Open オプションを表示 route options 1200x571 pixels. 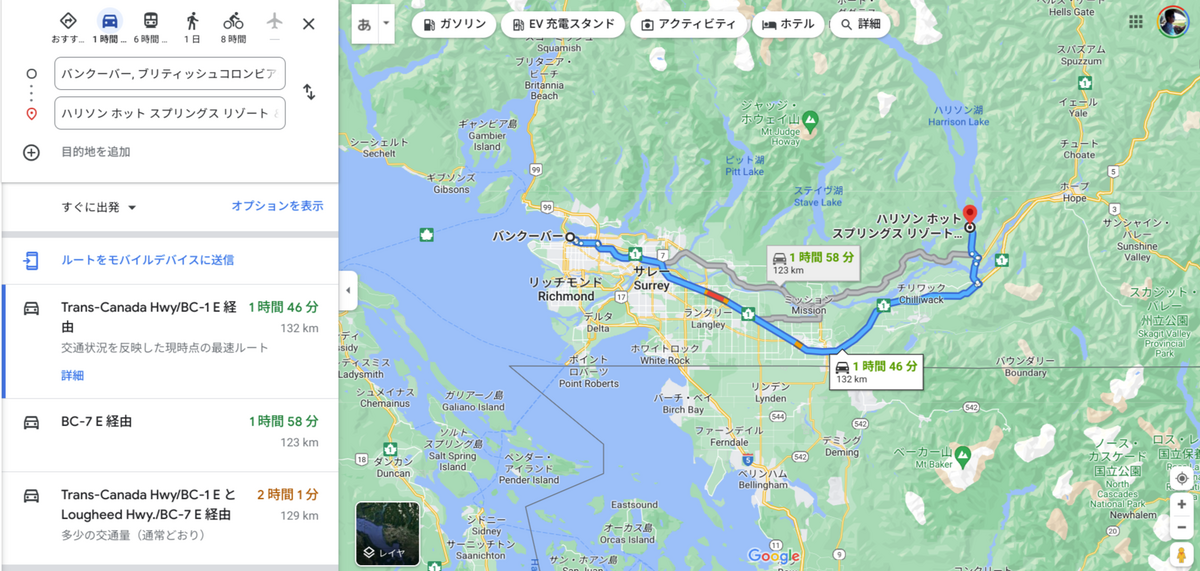click(x=277, y=206)
